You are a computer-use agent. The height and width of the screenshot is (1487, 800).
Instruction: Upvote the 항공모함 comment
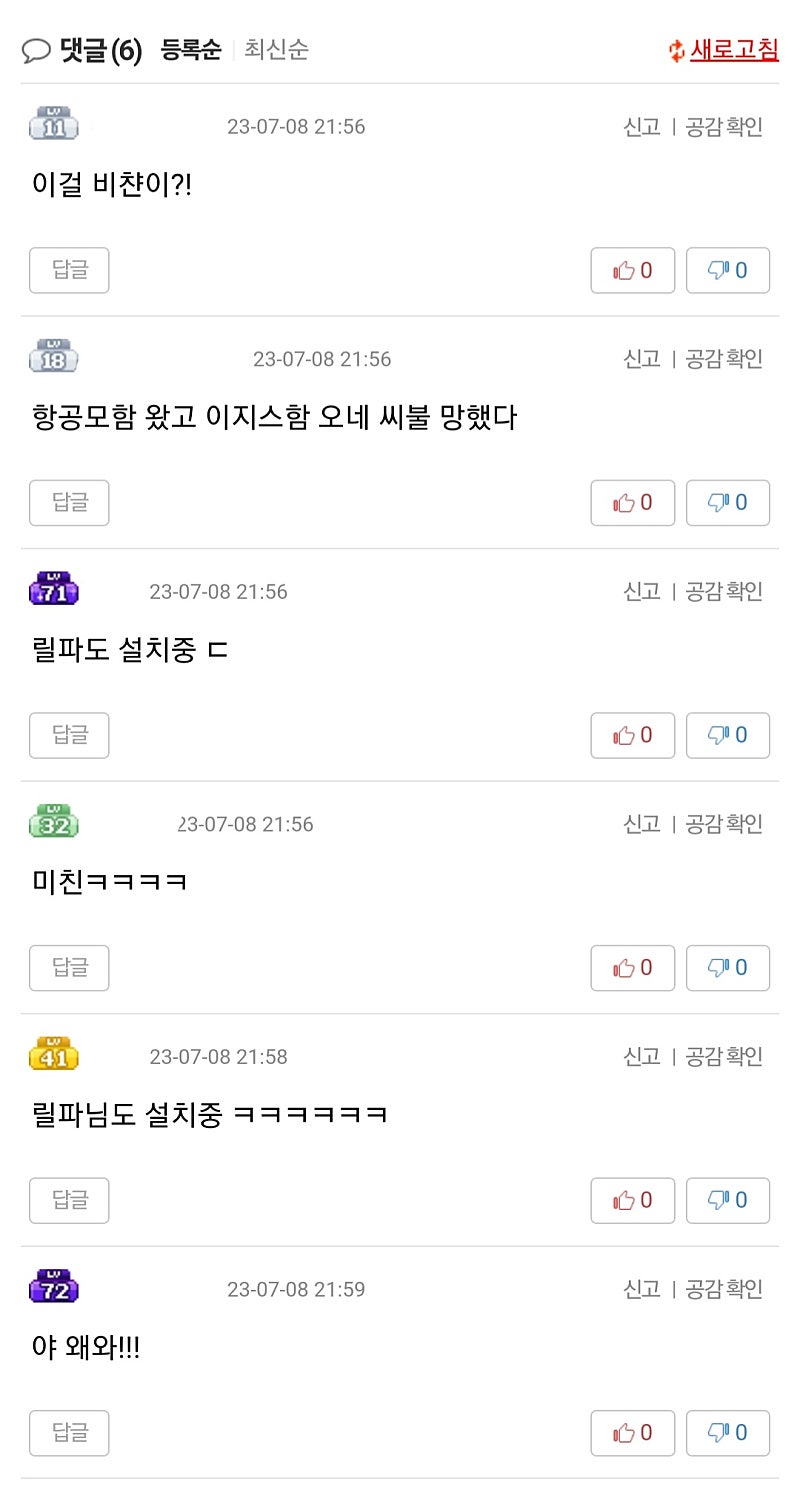point(633,503)
